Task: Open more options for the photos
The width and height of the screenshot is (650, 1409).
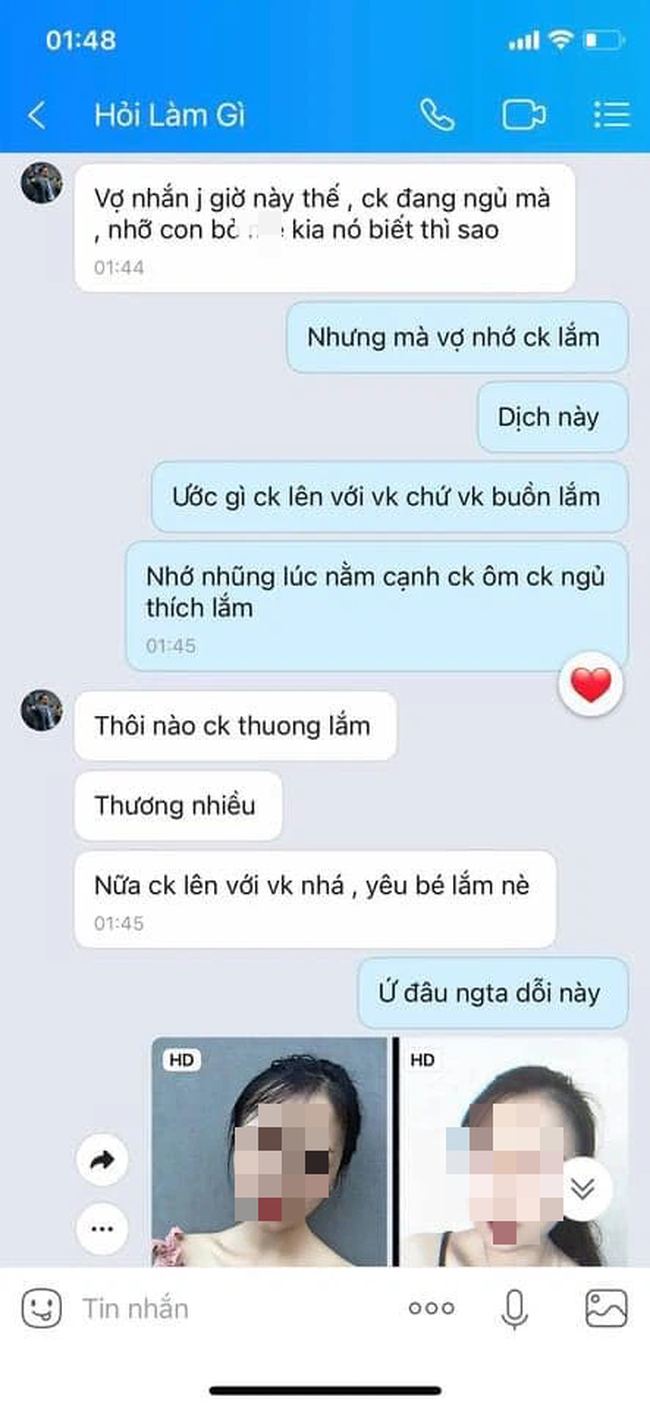Action: (102, 1229)
